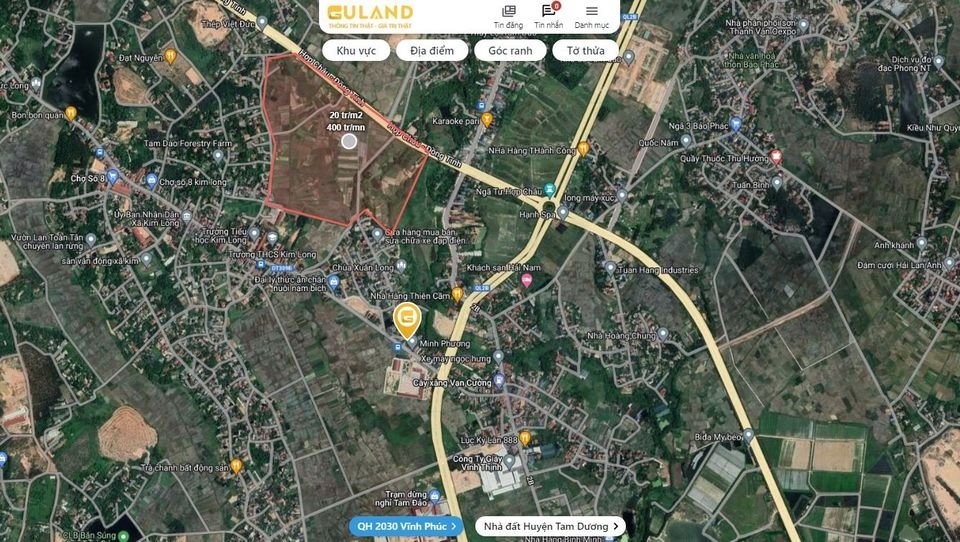
Task: Open the Tin đăng listings
Action: tap(507, 16)
